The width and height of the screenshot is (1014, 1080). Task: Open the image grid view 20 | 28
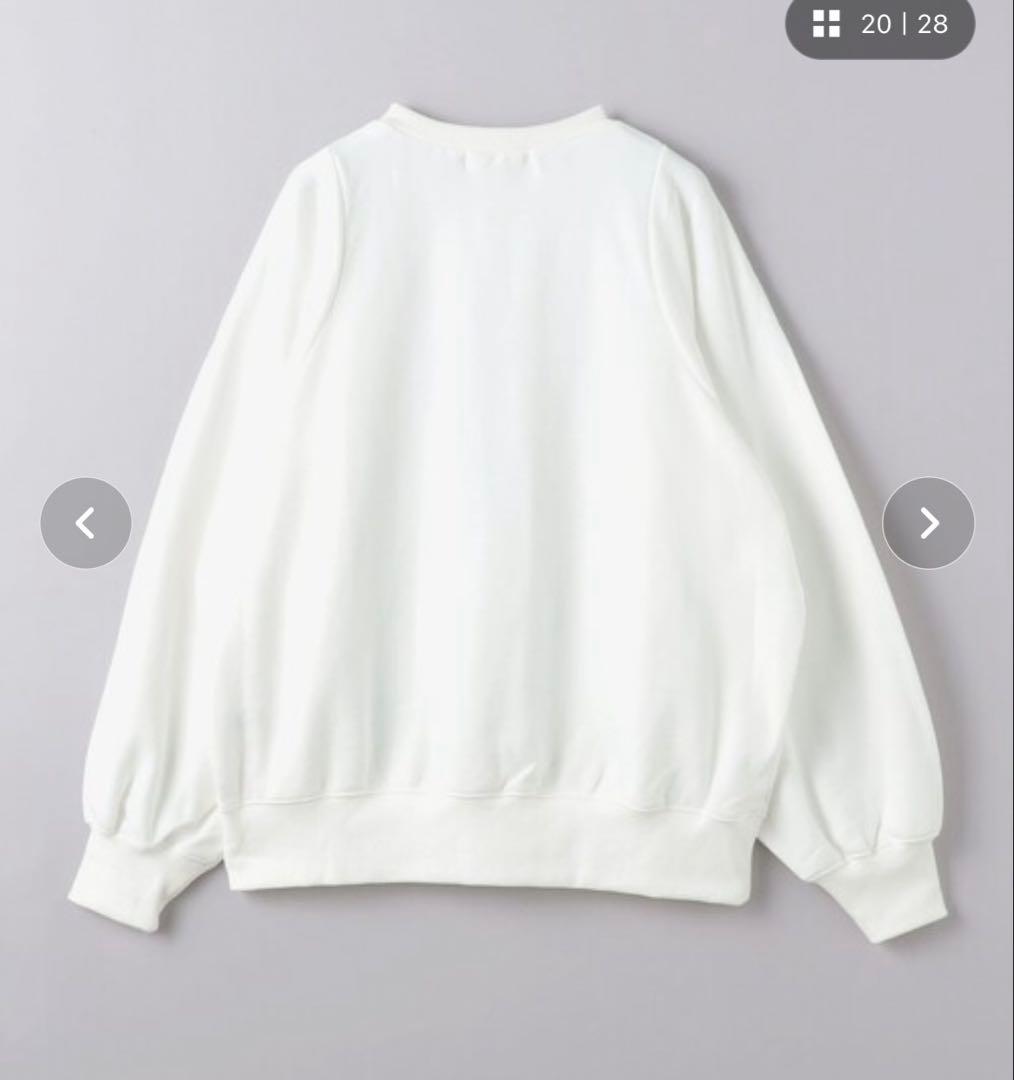(x=879, y=25)
